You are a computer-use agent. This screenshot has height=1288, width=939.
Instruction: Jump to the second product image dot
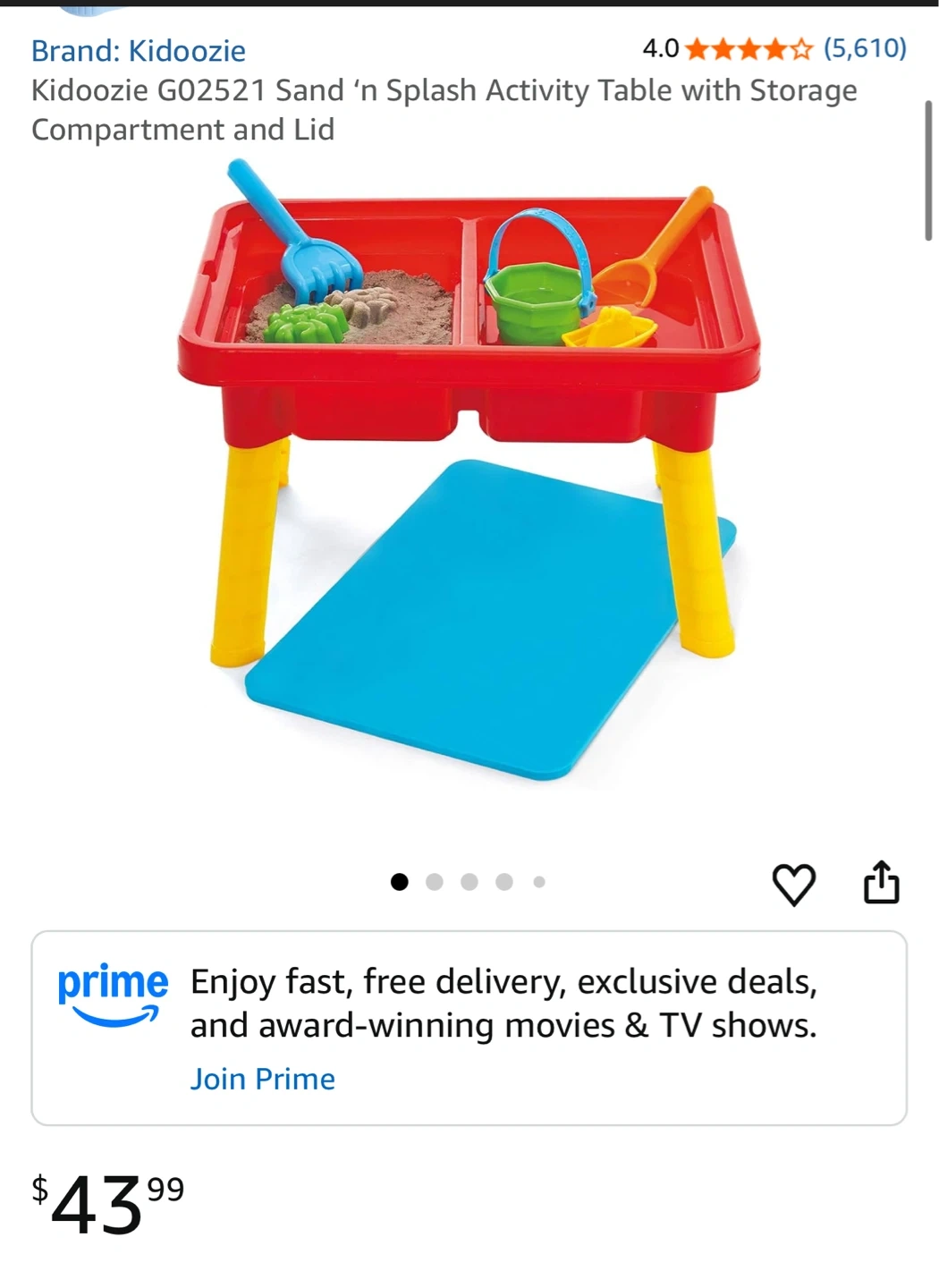point(435,882)
